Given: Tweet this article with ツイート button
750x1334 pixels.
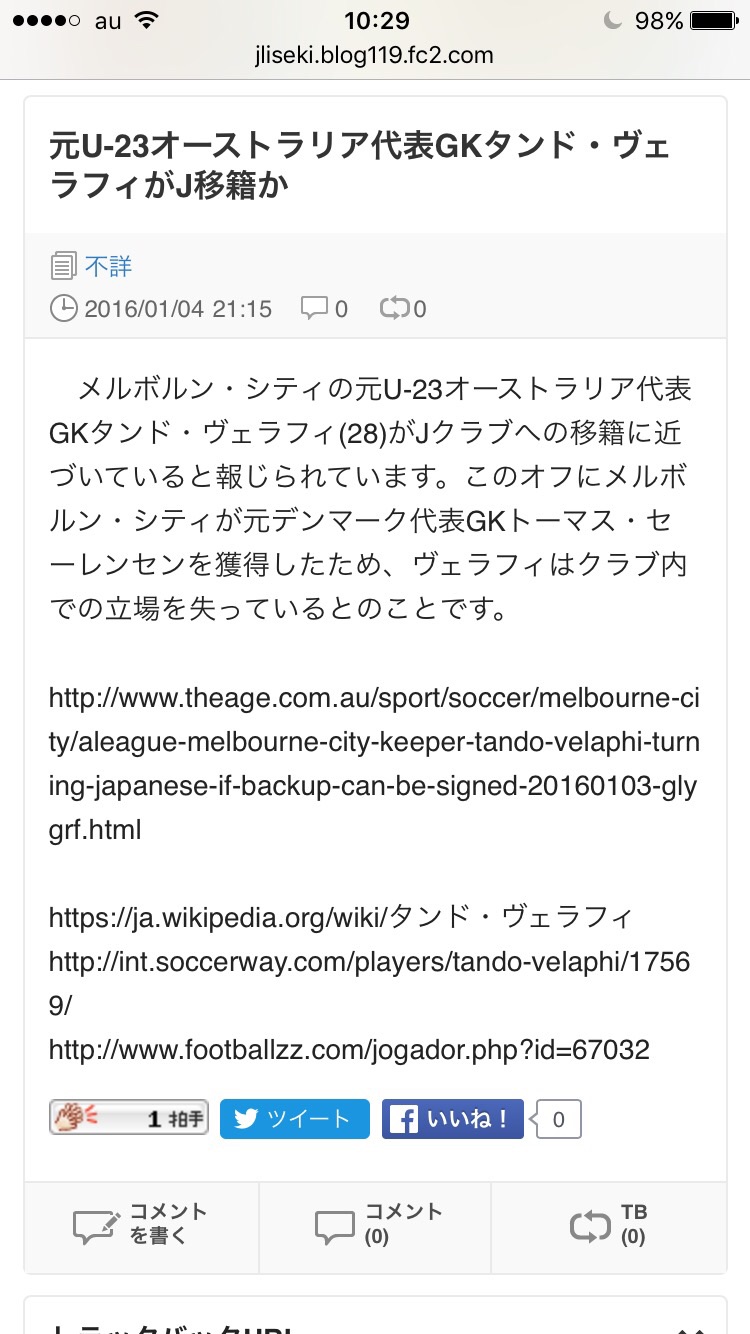Looking at the screenshot, I should (x=295, y=1118).
